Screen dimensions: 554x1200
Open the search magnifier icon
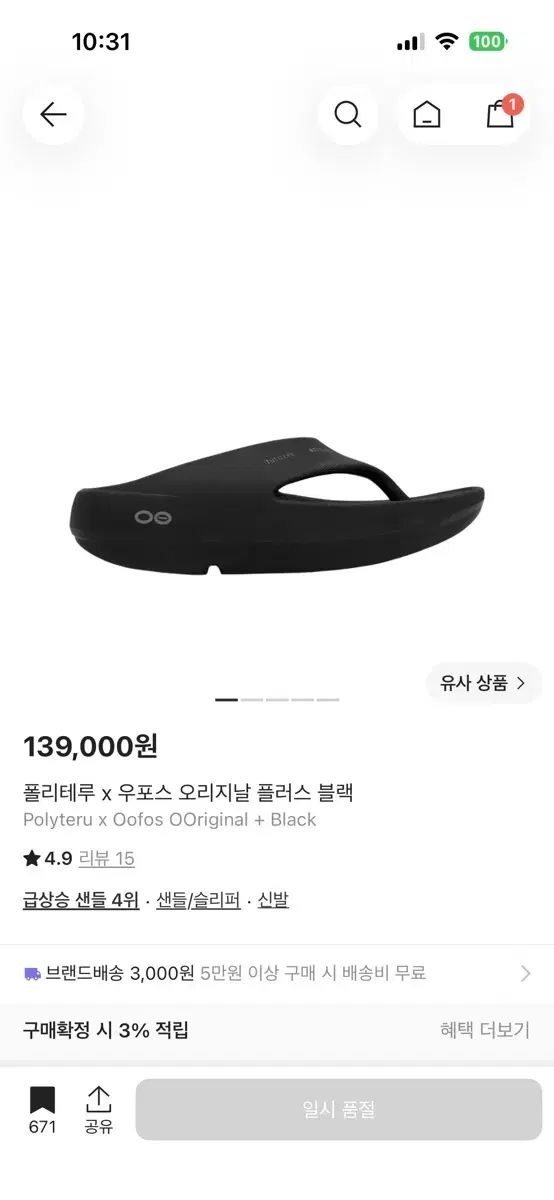click(x=347, y=114)
